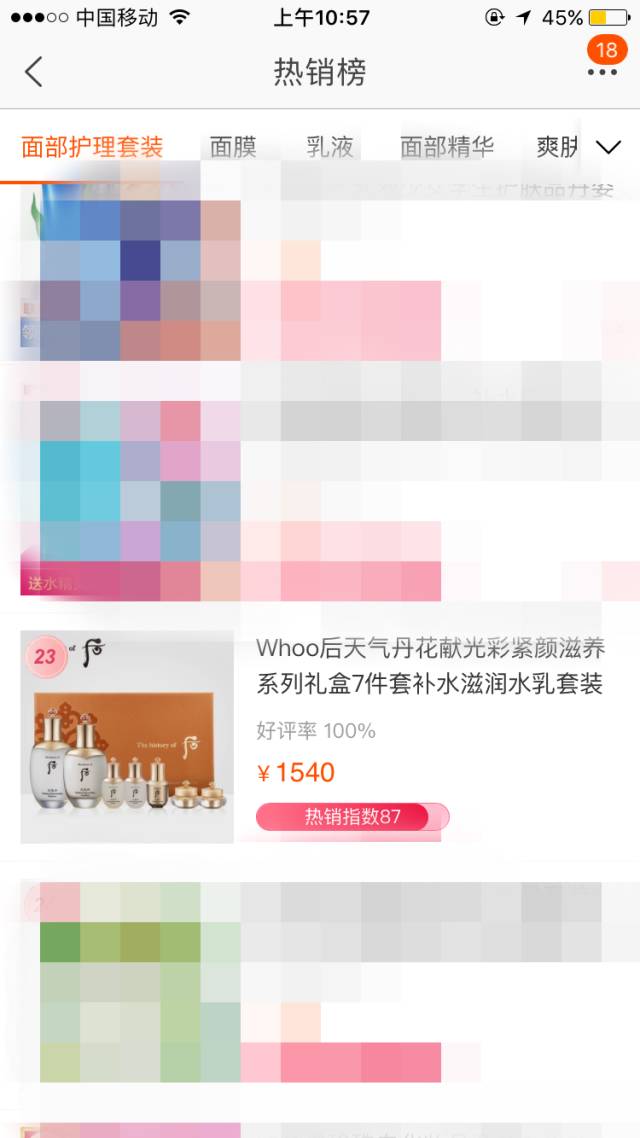Go back from the 热销榜 page
640x1138 pixels.
tap(34, 72)
